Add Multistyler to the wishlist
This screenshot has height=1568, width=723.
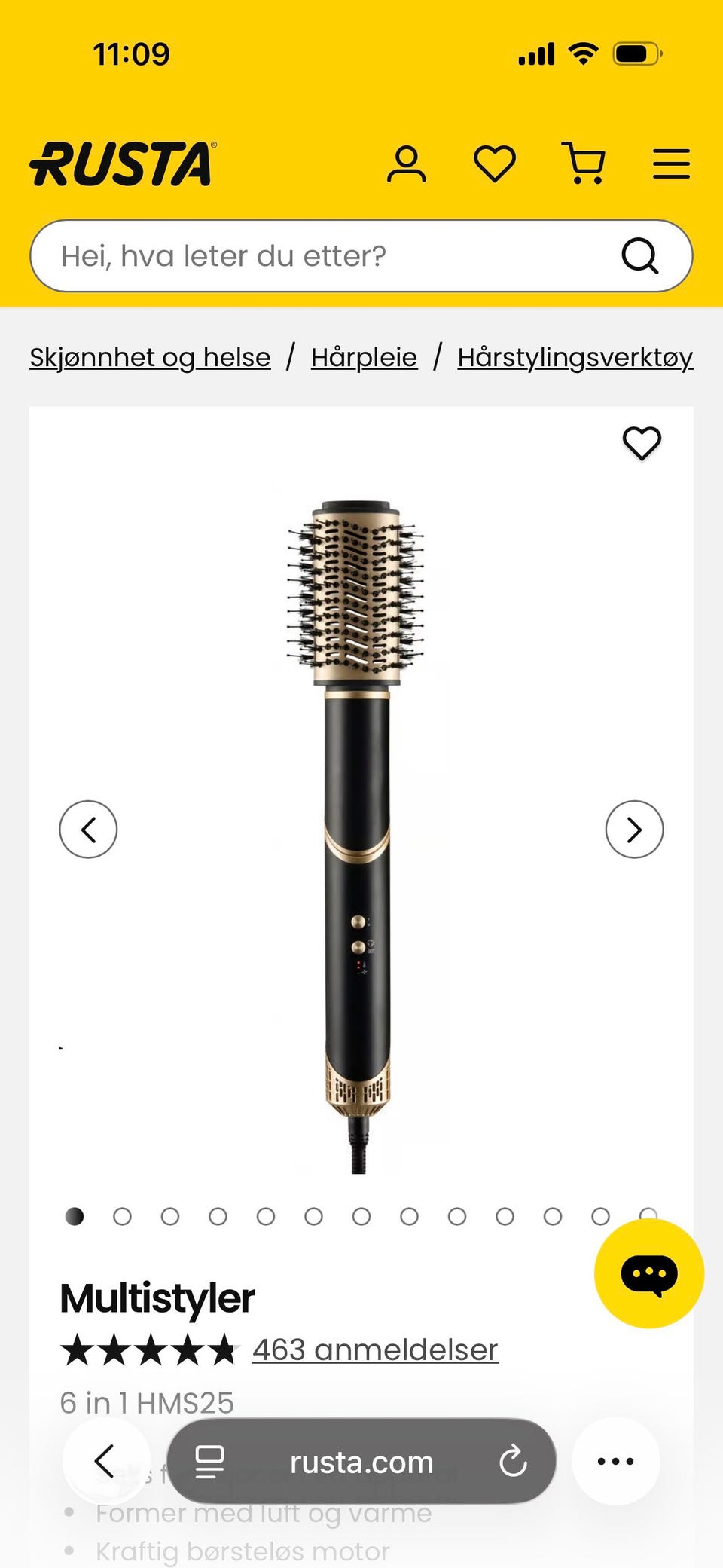tap(642, 443)
